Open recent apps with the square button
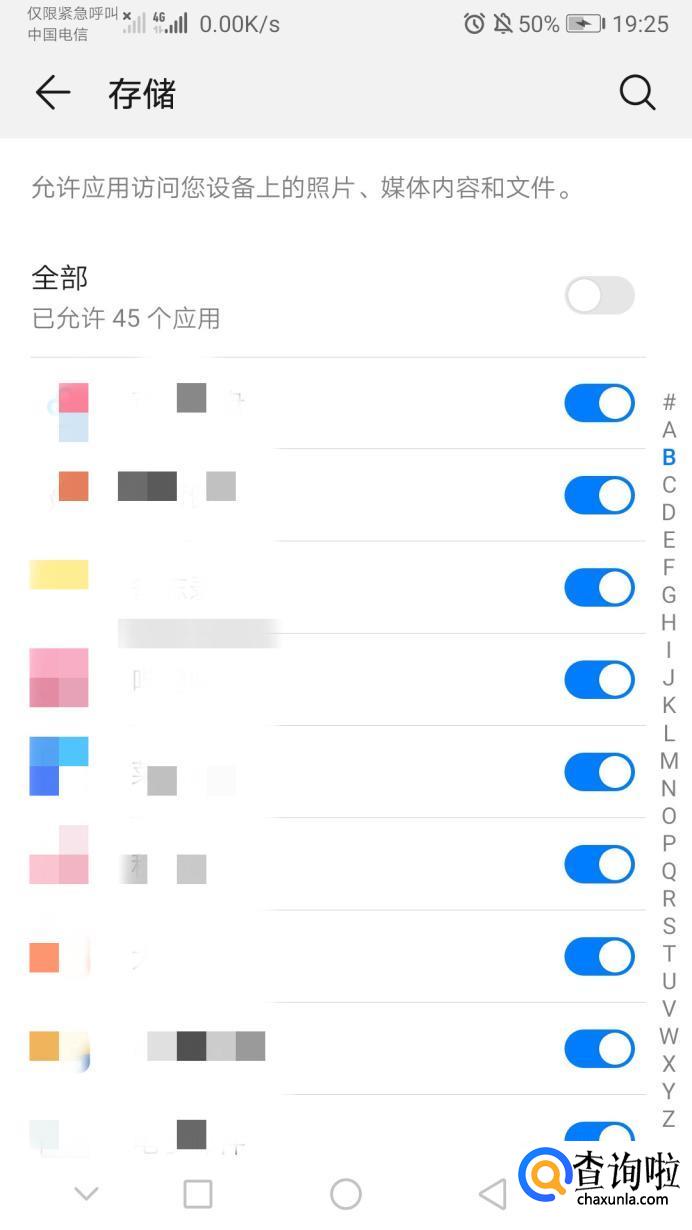 [198, 1193]
